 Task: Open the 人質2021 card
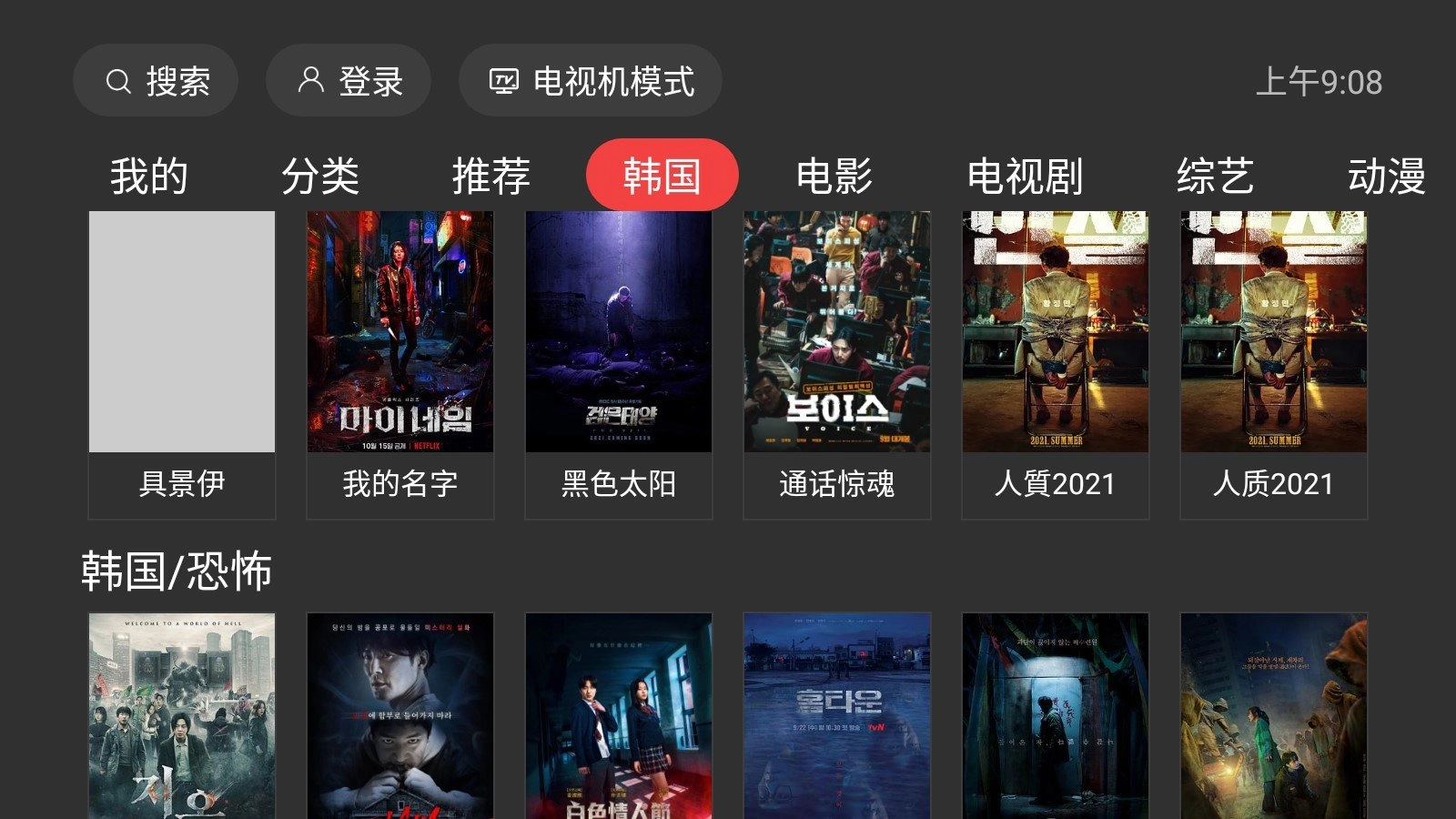coord(1056,364)
